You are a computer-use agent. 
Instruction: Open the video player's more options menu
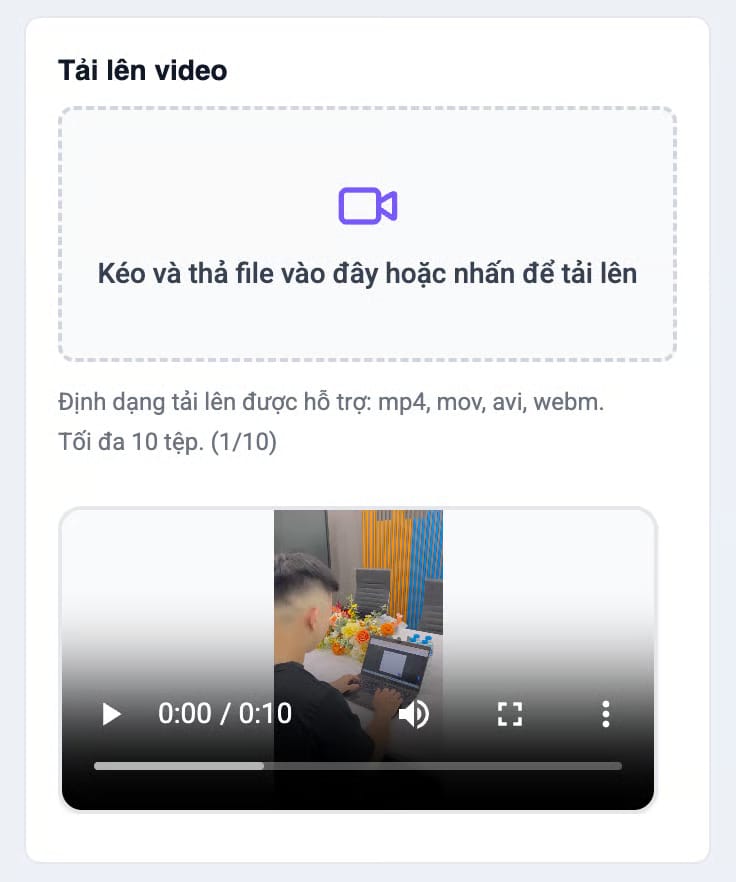(x=605, y=714)
